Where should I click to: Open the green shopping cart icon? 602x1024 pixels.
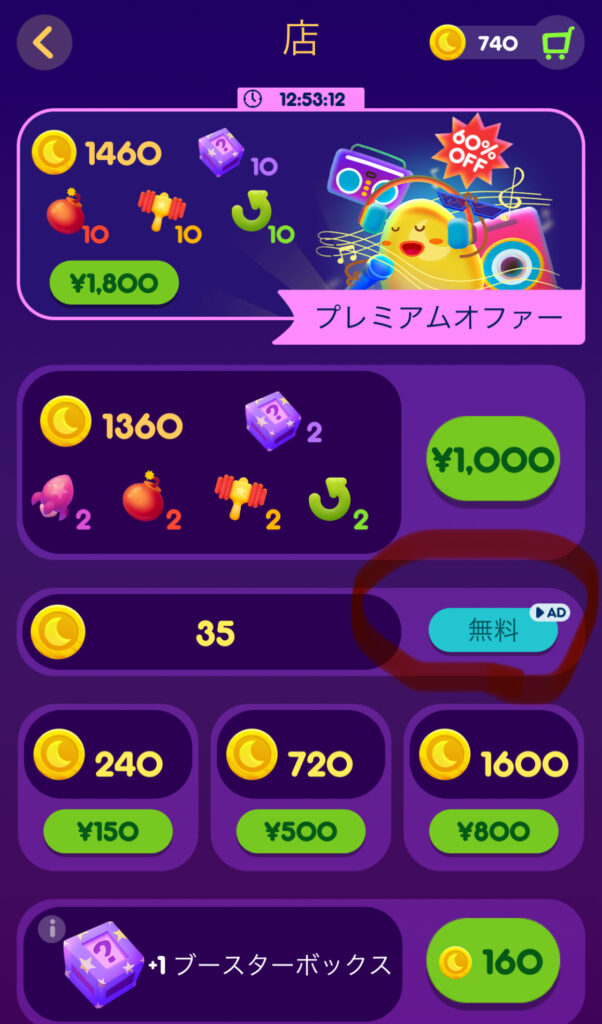pos(558,42)
